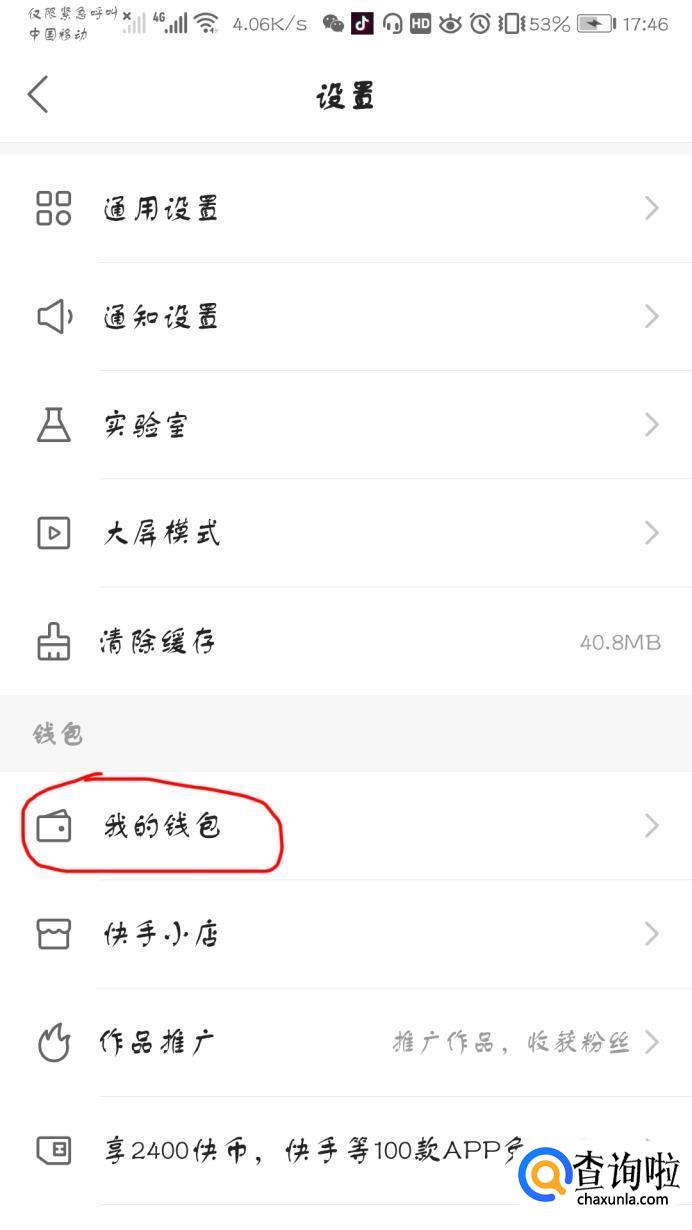Open the 享2400快币 offer row
Viewport: 692px width, 1230px height.
click(x=300, y=1150)
